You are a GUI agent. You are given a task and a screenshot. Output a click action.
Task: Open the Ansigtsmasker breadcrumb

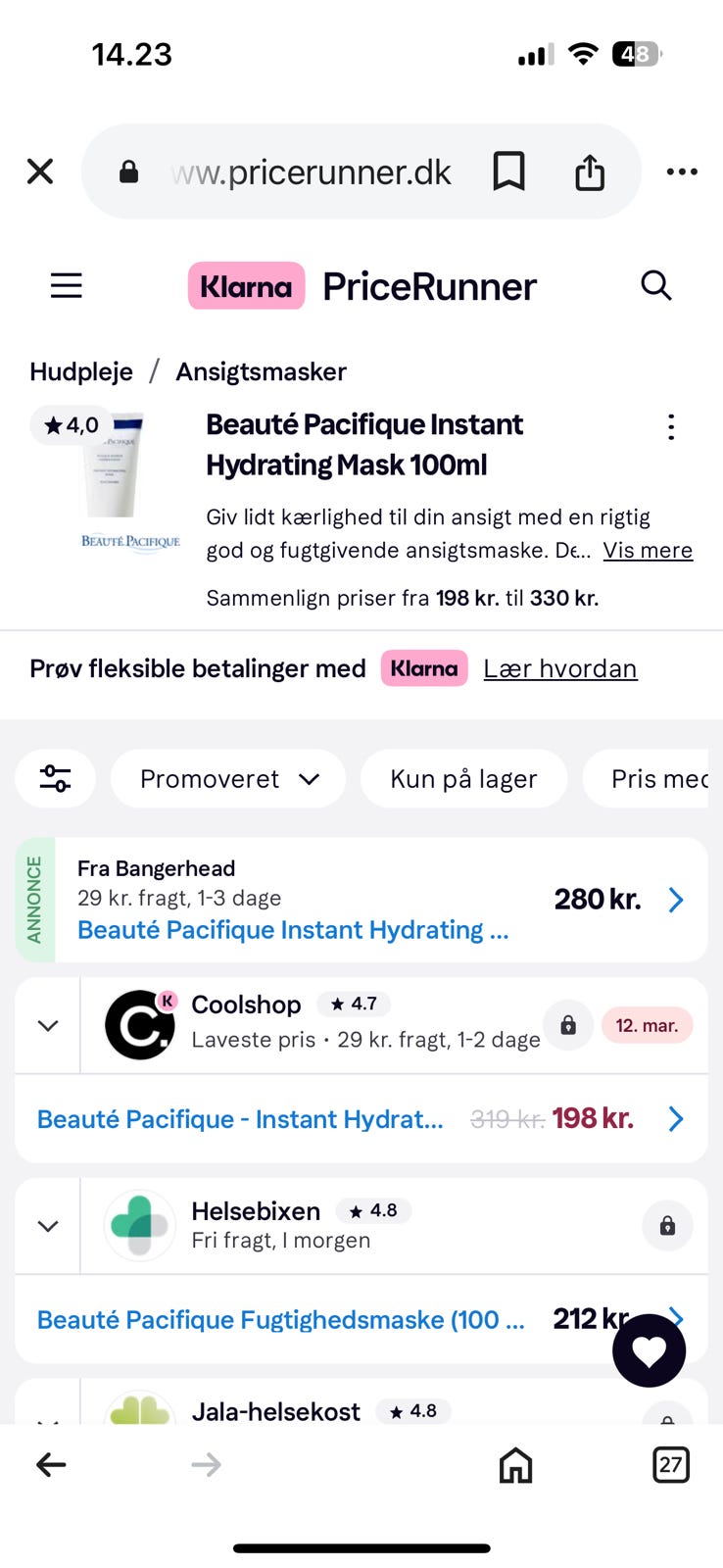(261, 371)
